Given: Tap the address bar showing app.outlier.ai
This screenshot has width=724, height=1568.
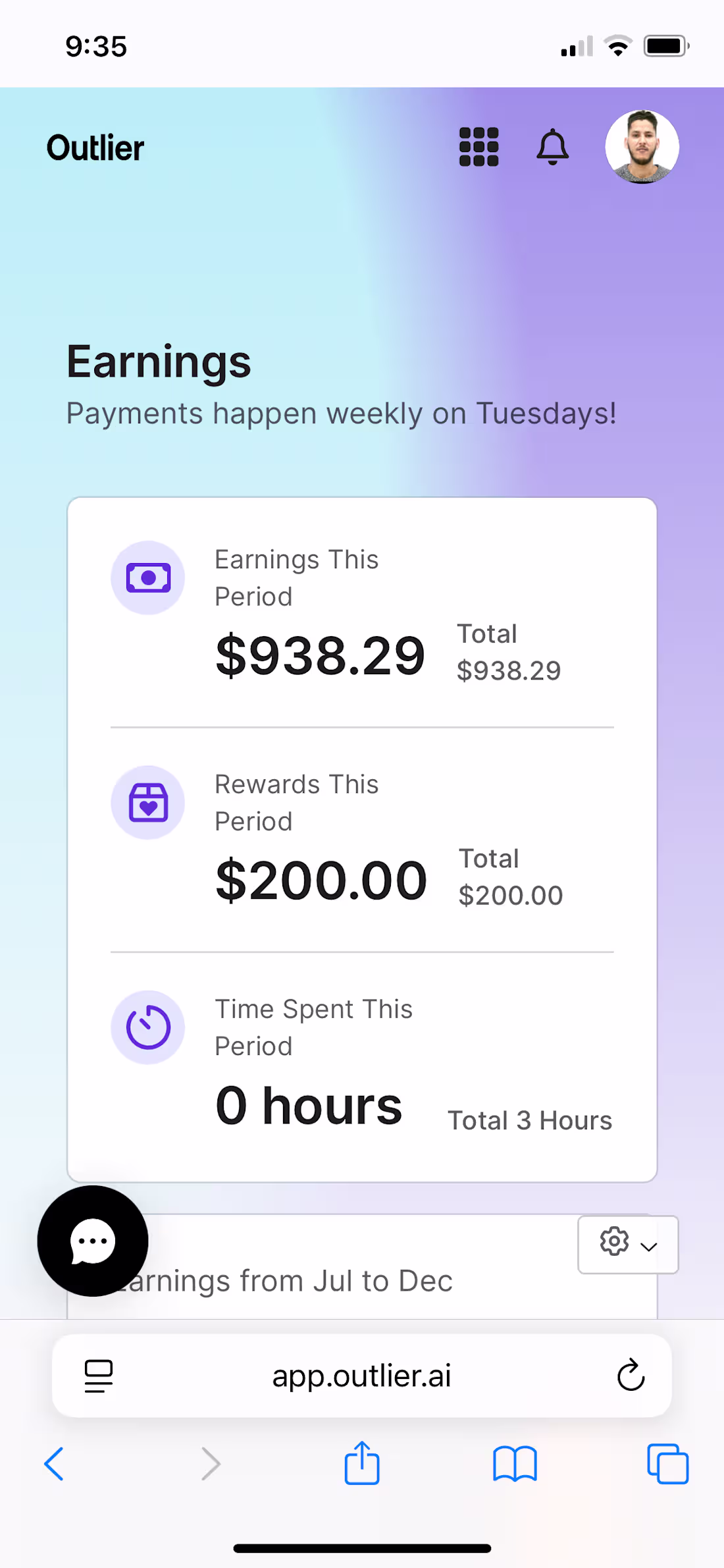Looking at the screenshot, I should pos(362,1376).
